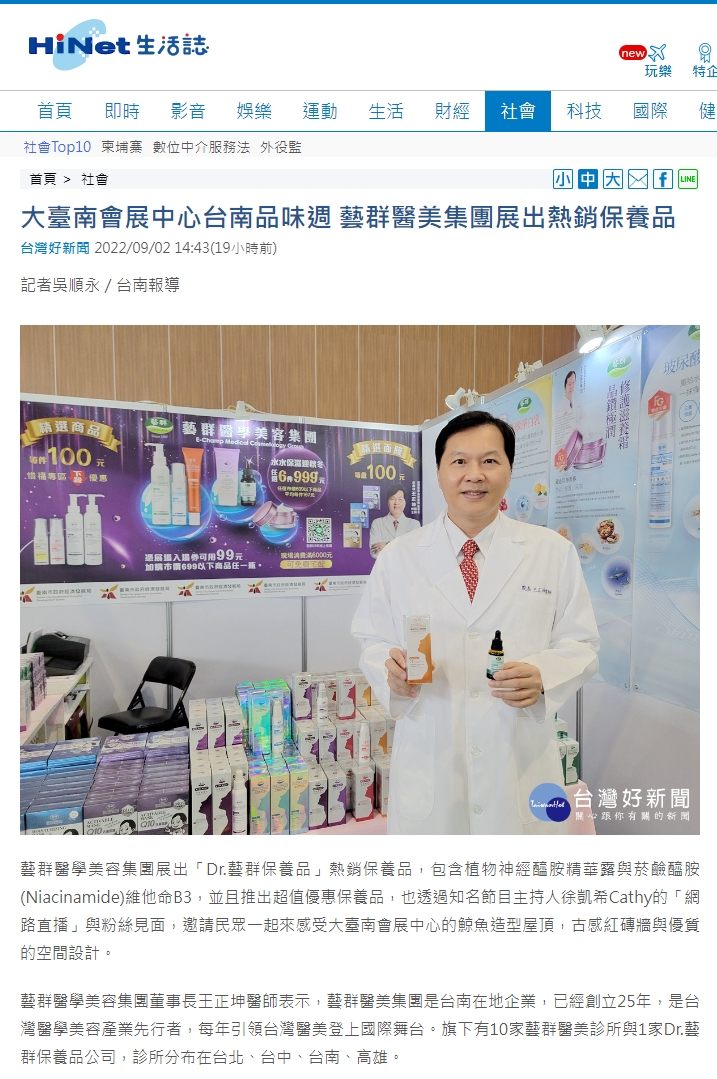The height and width of the screenshot is (1079, 717).
Task: Switch to the 首頁 tab
Action: coord(55,111)
